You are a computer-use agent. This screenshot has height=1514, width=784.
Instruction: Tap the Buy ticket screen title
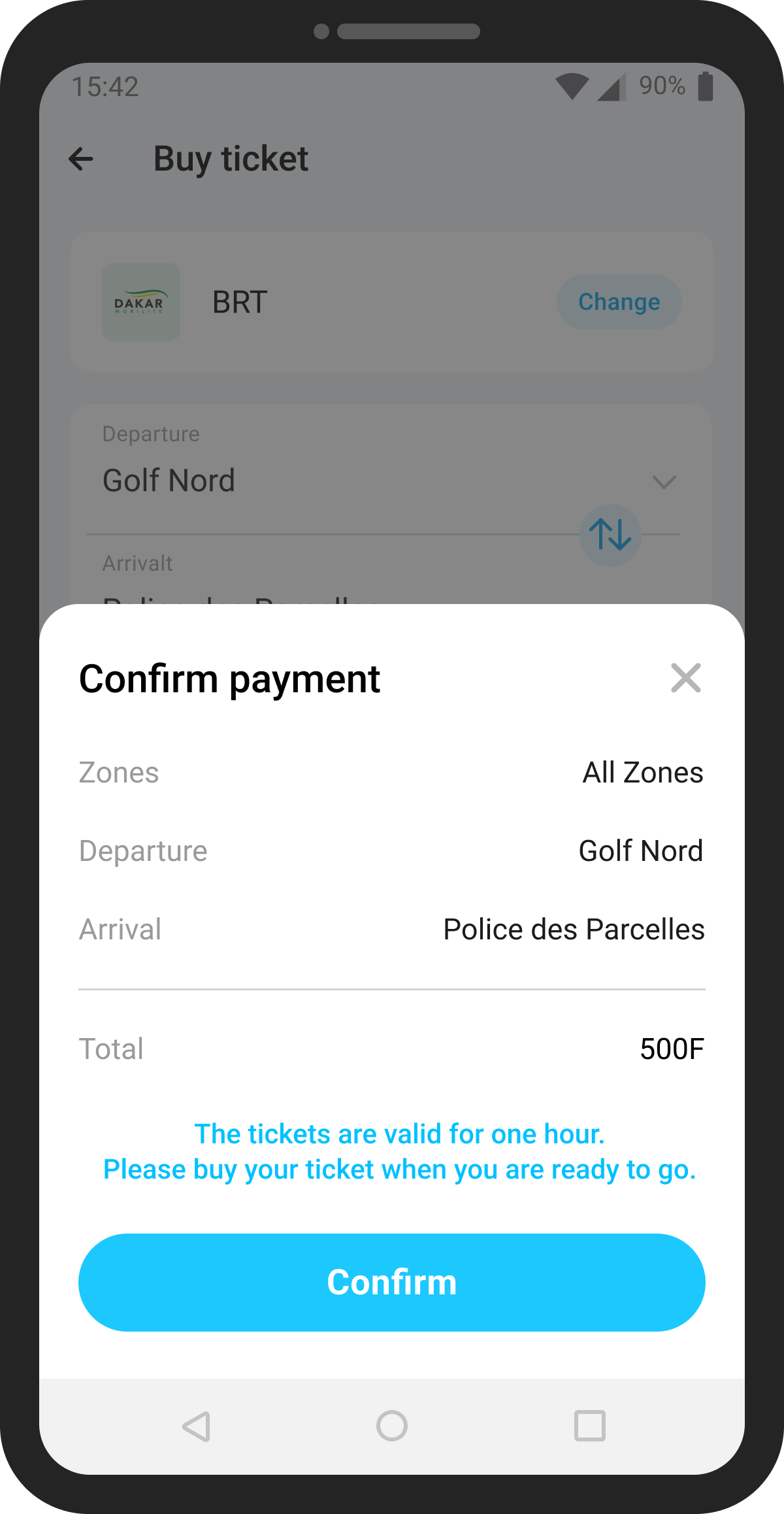pos(231,158)
